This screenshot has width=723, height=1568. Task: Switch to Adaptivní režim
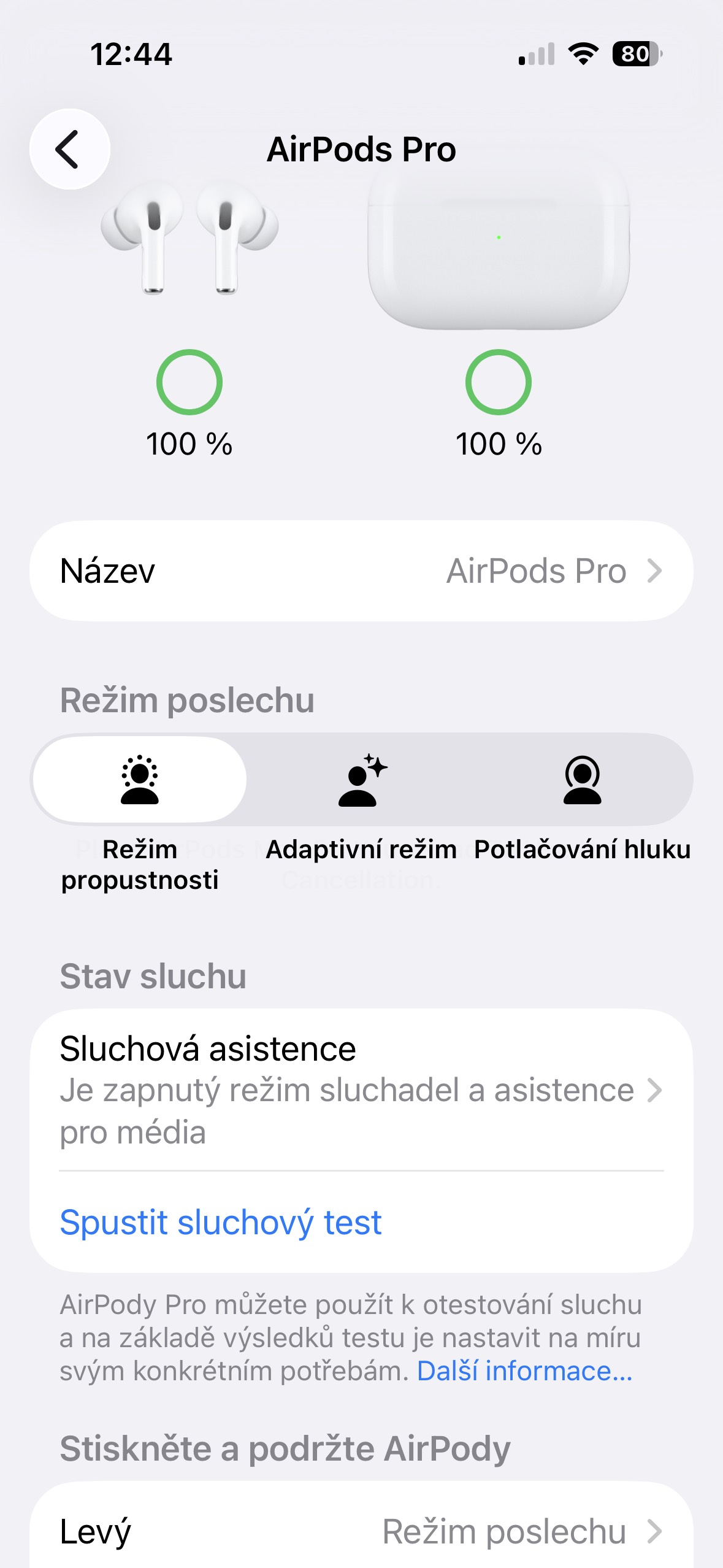[361, 780]
